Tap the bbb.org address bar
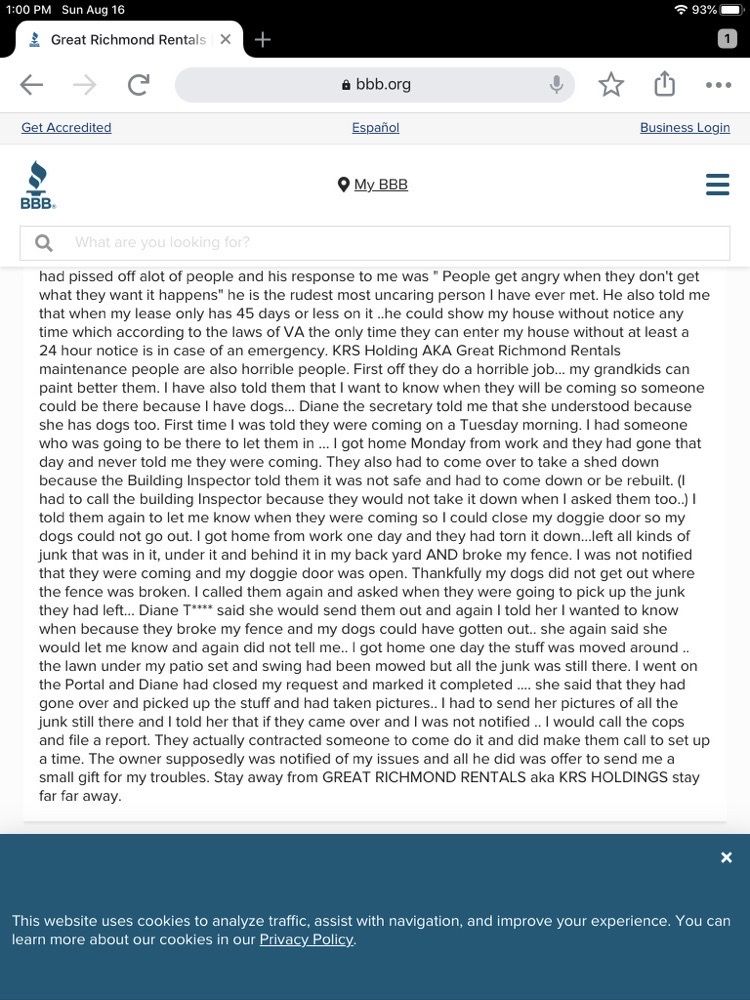This screenshot has height=1000, width=750. pyautogui.click(x=375, y=84)
